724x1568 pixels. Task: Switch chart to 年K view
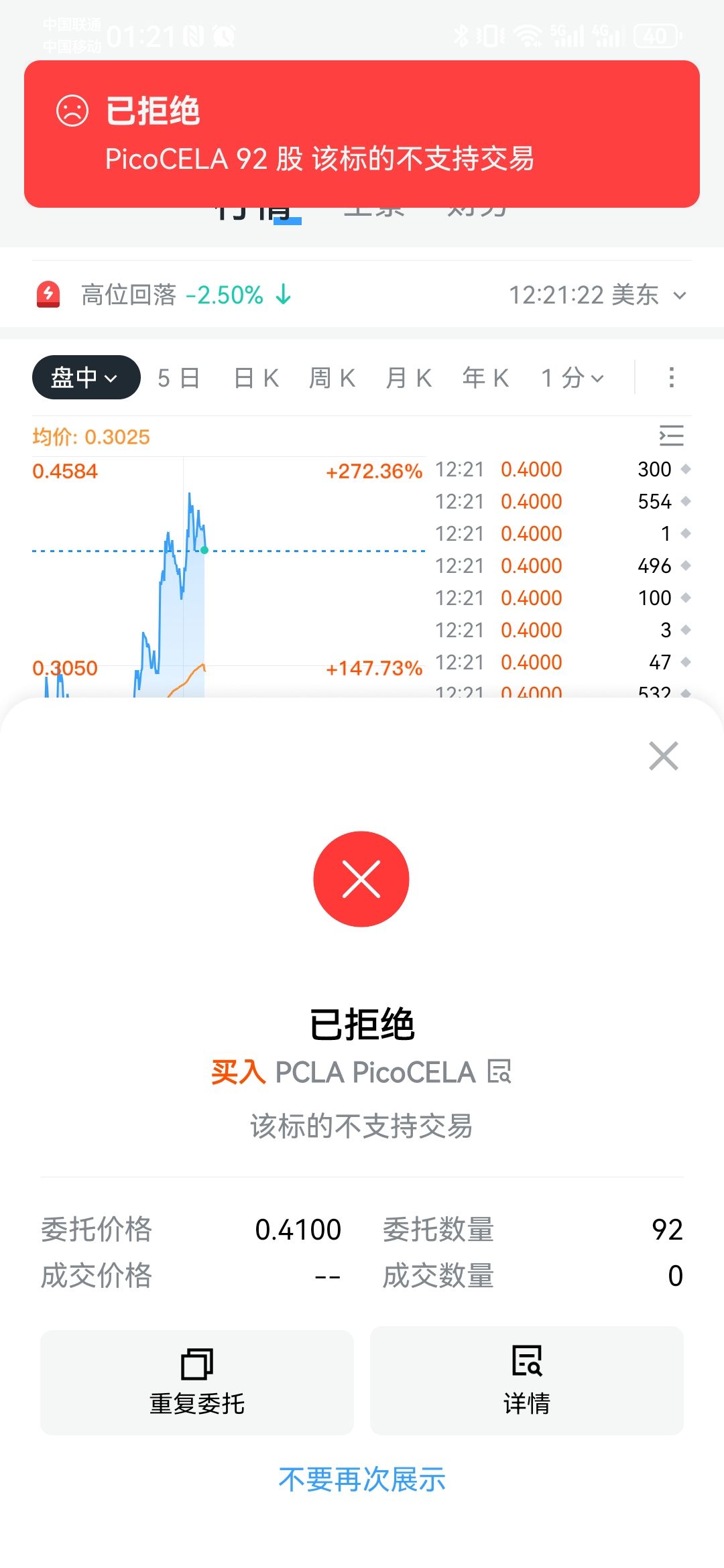(x=485, y=378)
